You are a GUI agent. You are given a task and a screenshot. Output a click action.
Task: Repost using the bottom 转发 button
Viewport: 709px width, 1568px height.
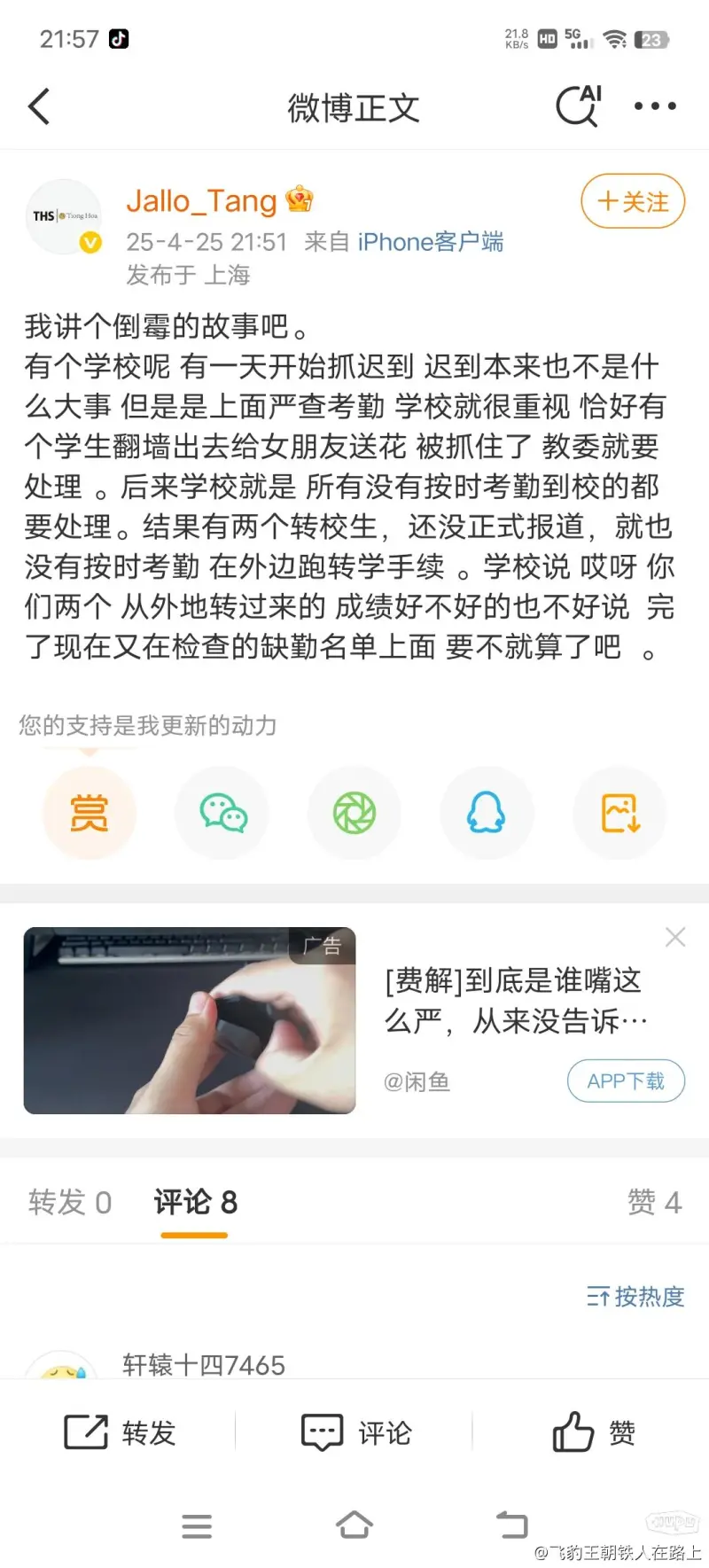120,1432
